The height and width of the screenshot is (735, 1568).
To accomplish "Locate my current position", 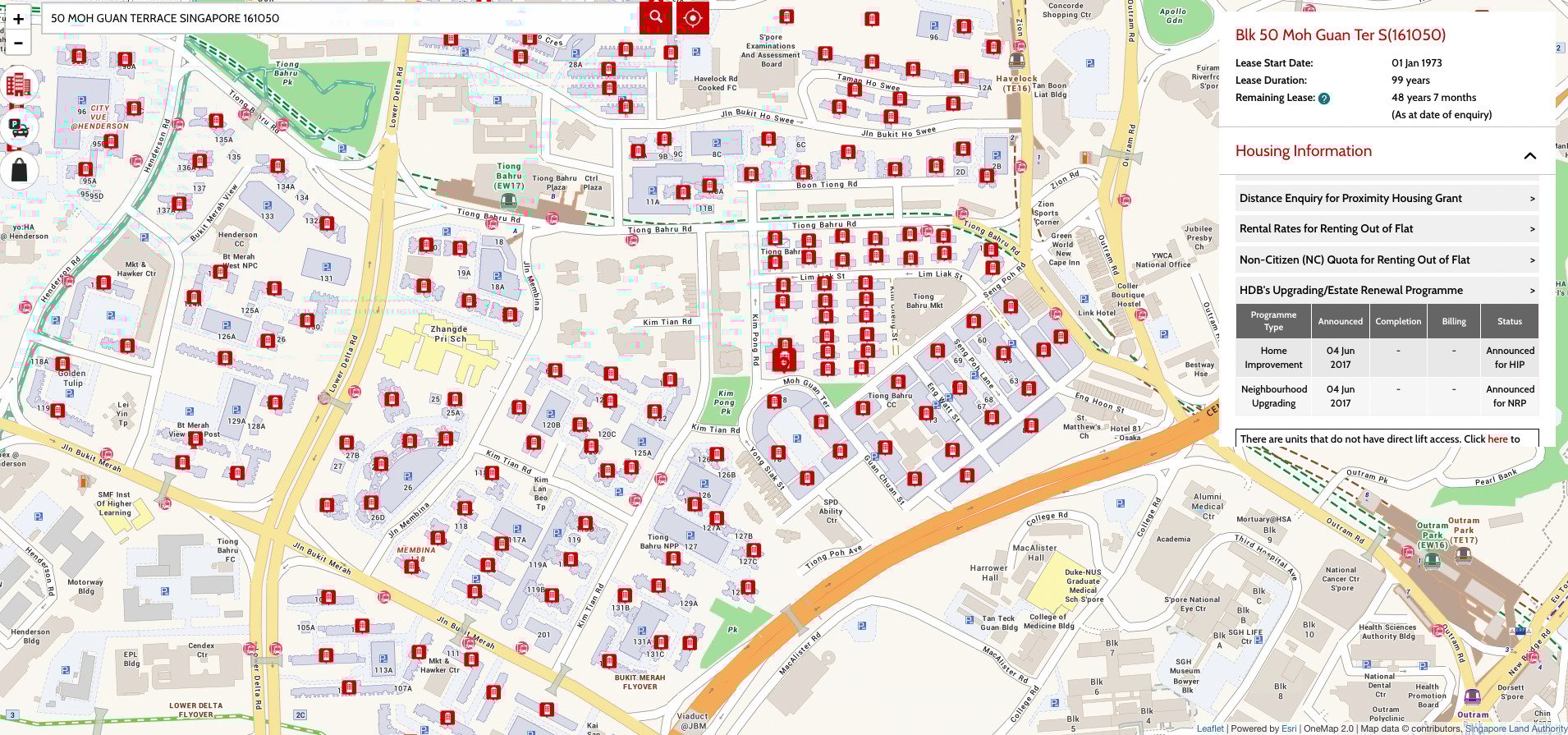I will [692, 17].
